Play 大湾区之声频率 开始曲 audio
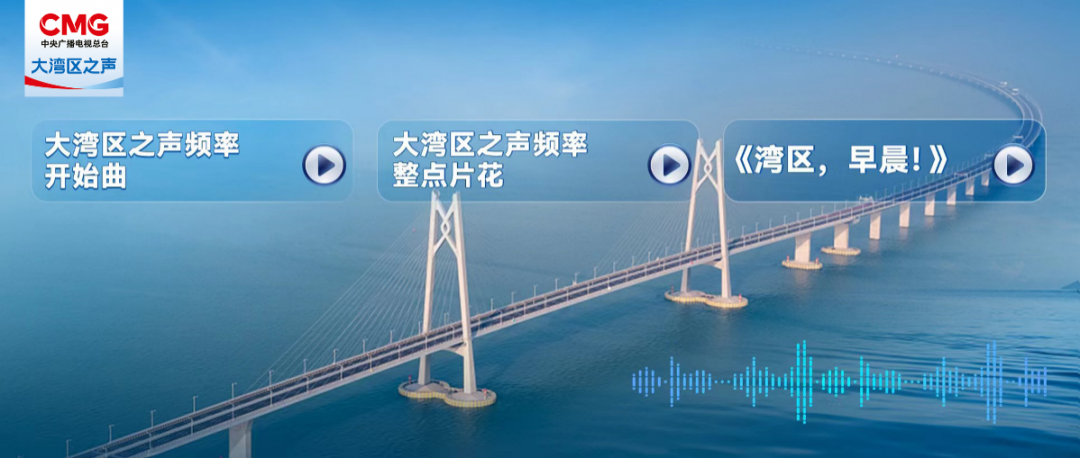This screenshot has width=1080, height=458. pyautogui.click(x=324, y=165)
